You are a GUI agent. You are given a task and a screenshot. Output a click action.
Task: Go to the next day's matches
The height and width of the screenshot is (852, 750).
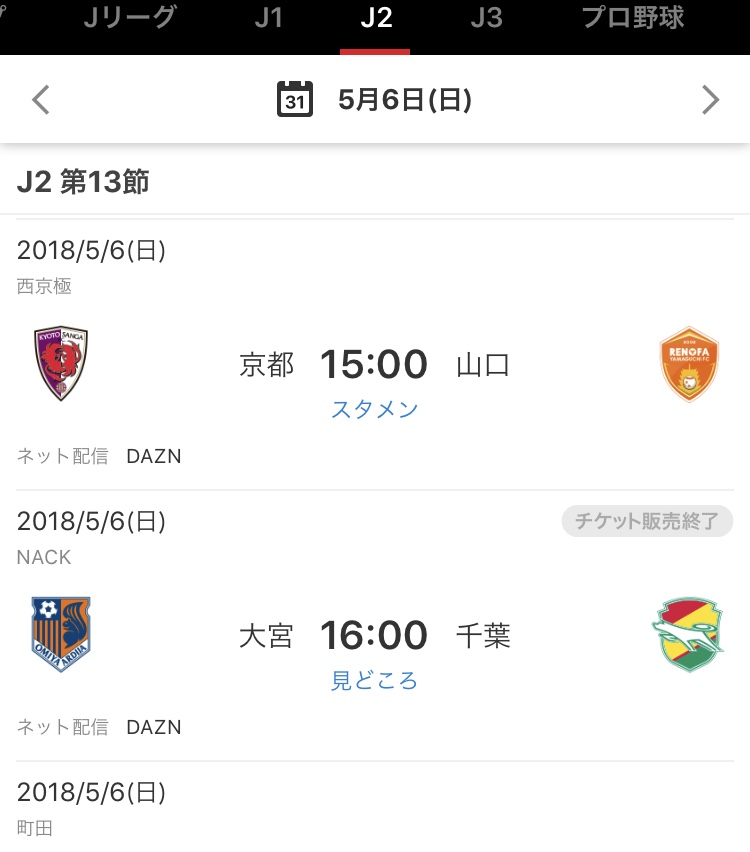tap(710, 100)
